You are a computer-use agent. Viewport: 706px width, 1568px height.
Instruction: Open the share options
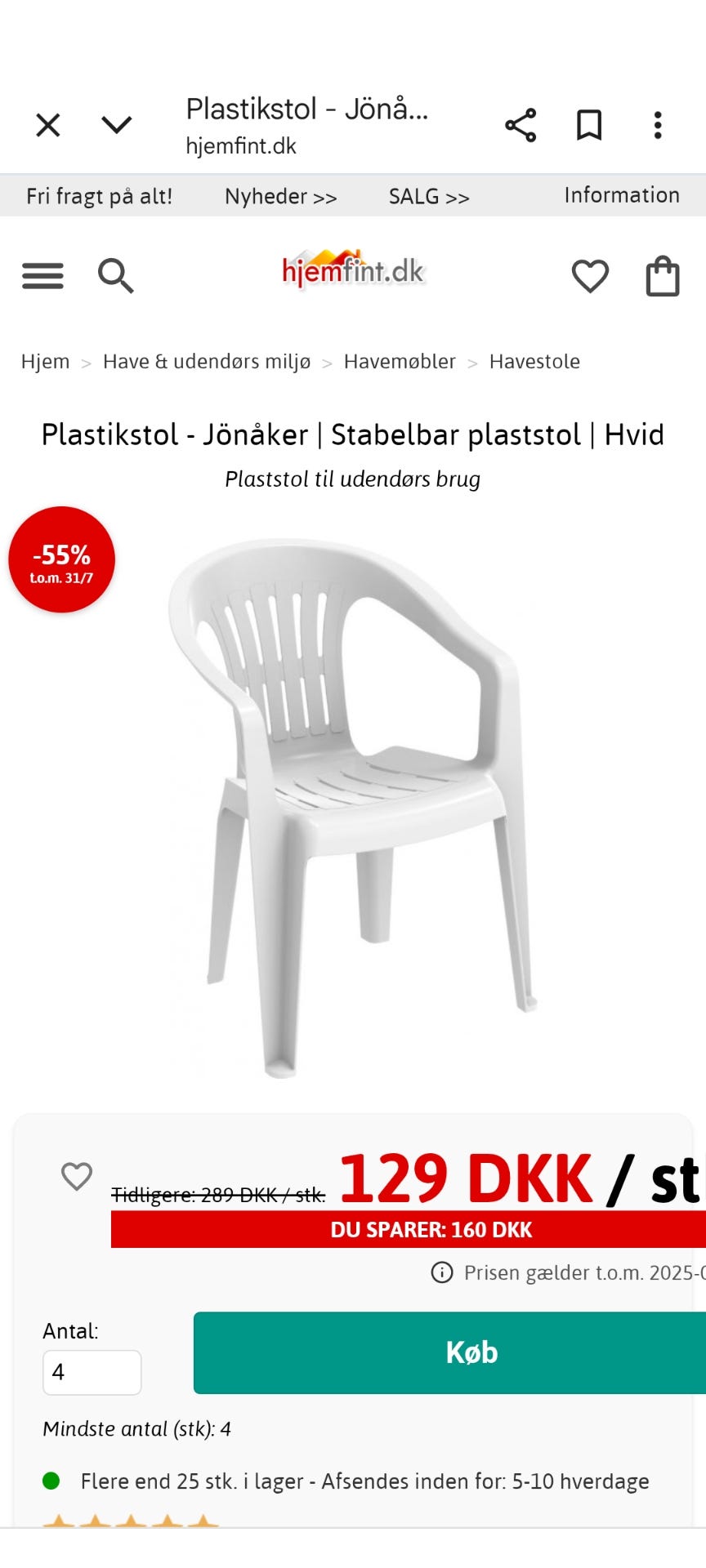pos(521,124)
